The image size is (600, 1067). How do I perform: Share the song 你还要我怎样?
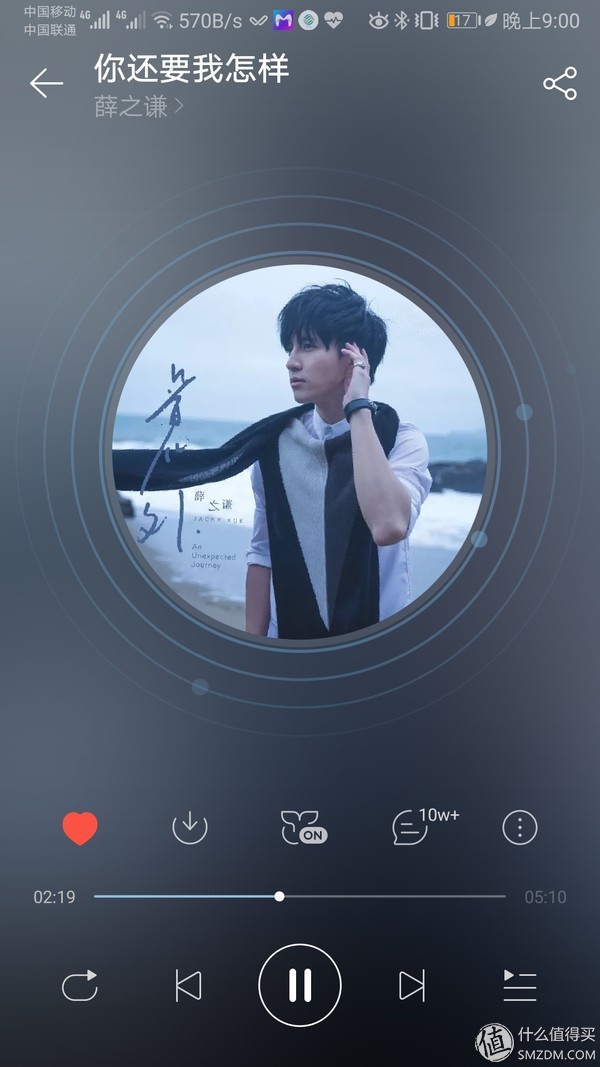[560, 84]
